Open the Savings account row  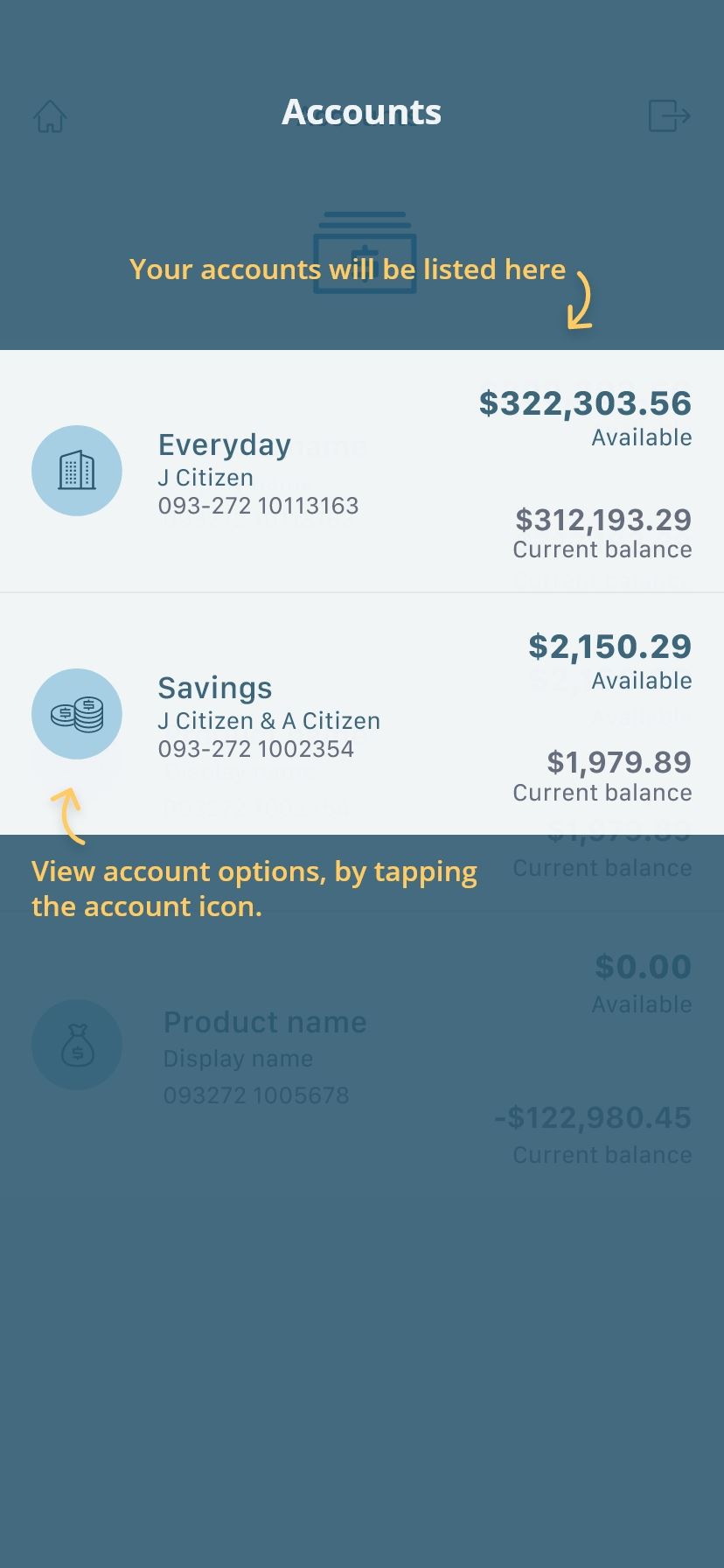pyautogui.click(x=362, y=714)
